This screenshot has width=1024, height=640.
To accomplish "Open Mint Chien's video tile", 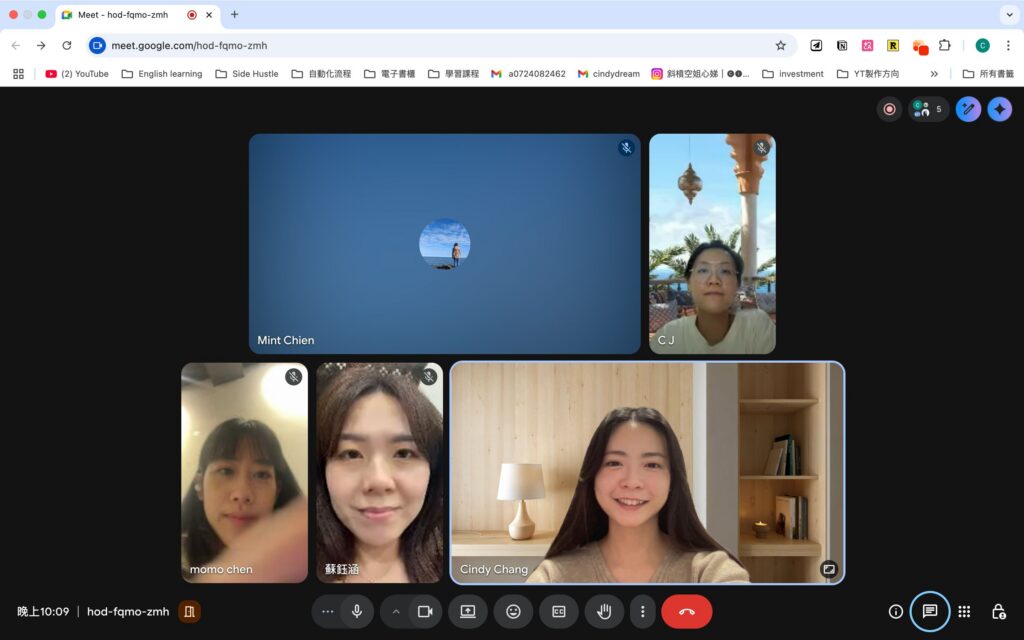I will pos(444,244).
